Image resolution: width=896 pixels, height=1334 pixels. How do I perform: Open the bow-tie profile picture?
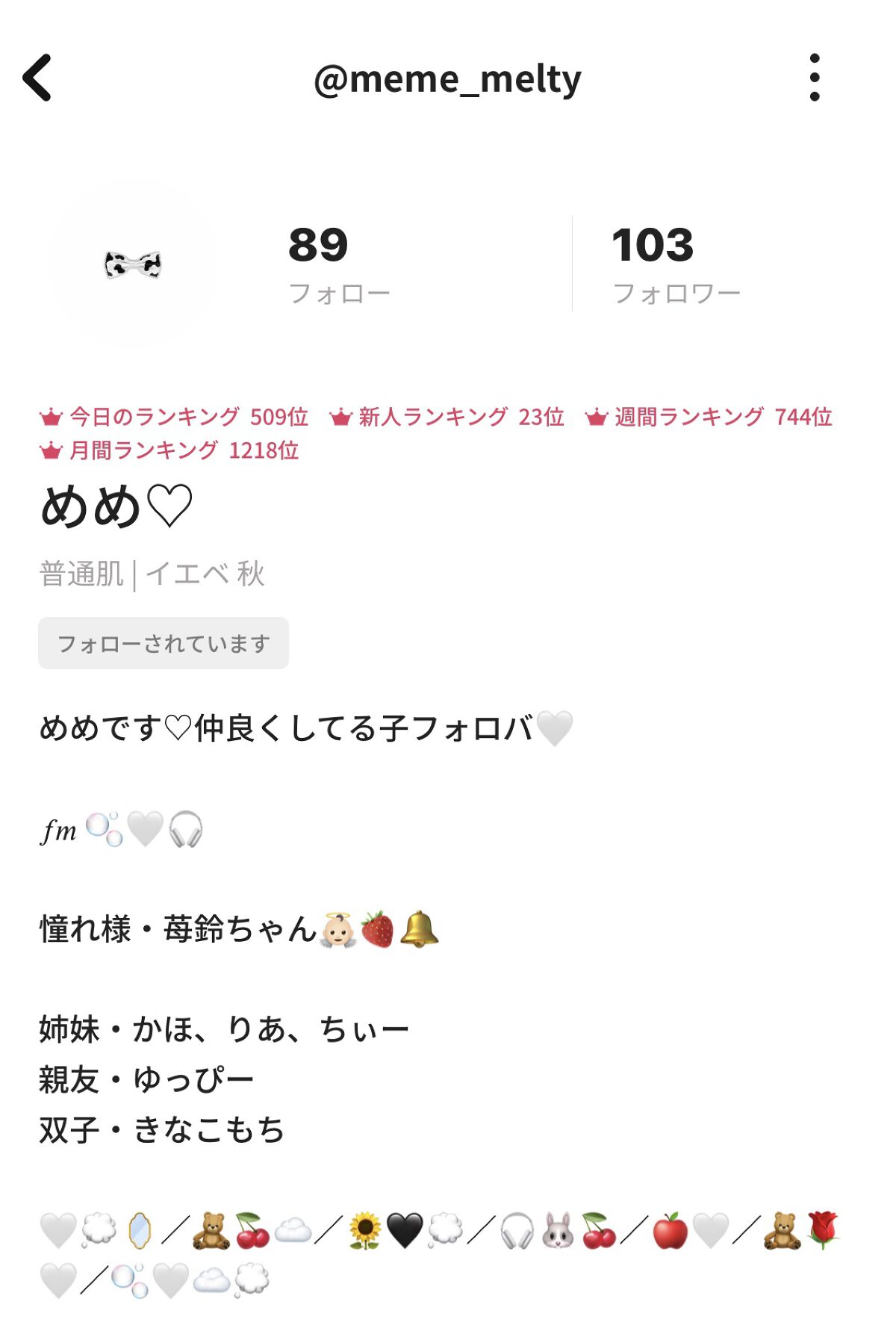coord(133,264)
